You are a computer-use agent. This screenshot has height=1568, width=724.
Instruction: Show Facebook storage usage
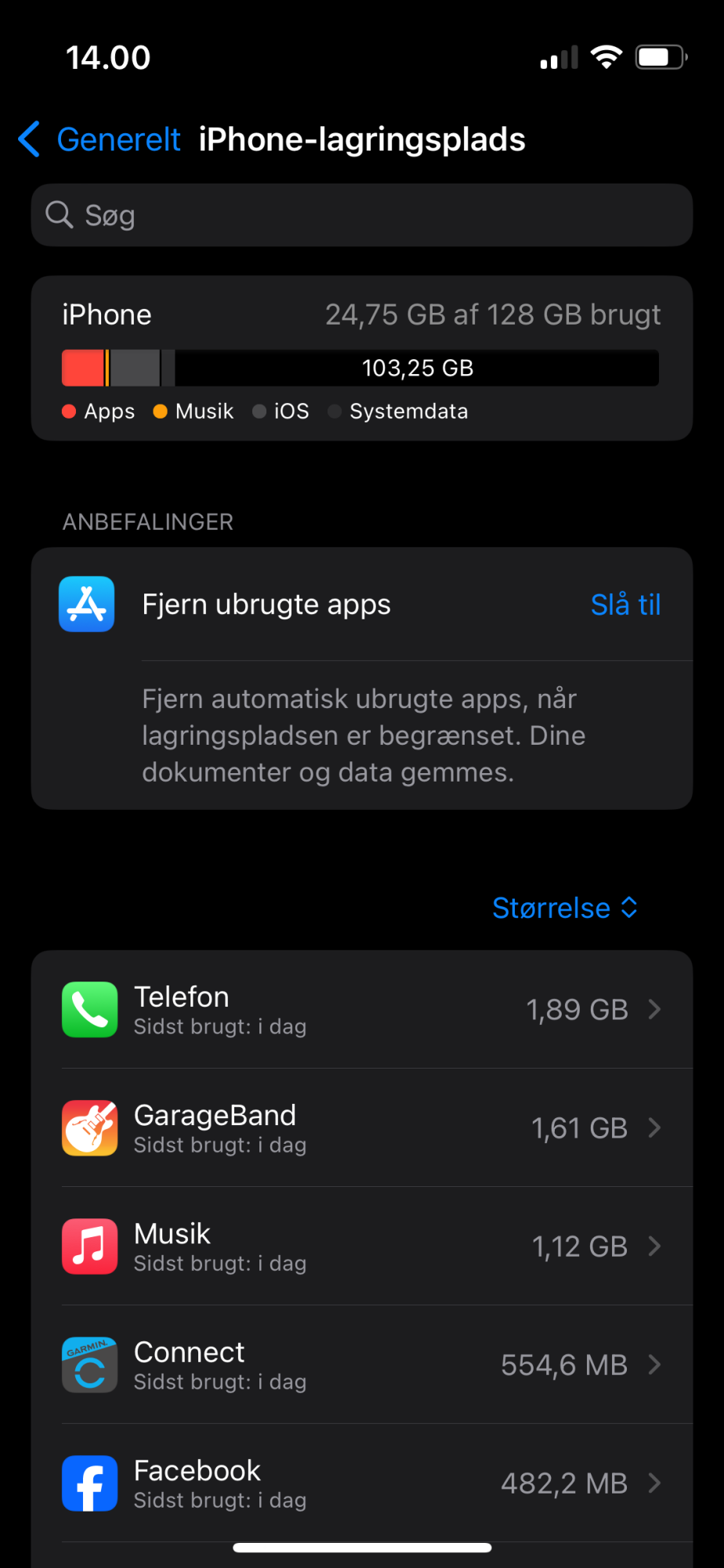[x=361, y=1483]
